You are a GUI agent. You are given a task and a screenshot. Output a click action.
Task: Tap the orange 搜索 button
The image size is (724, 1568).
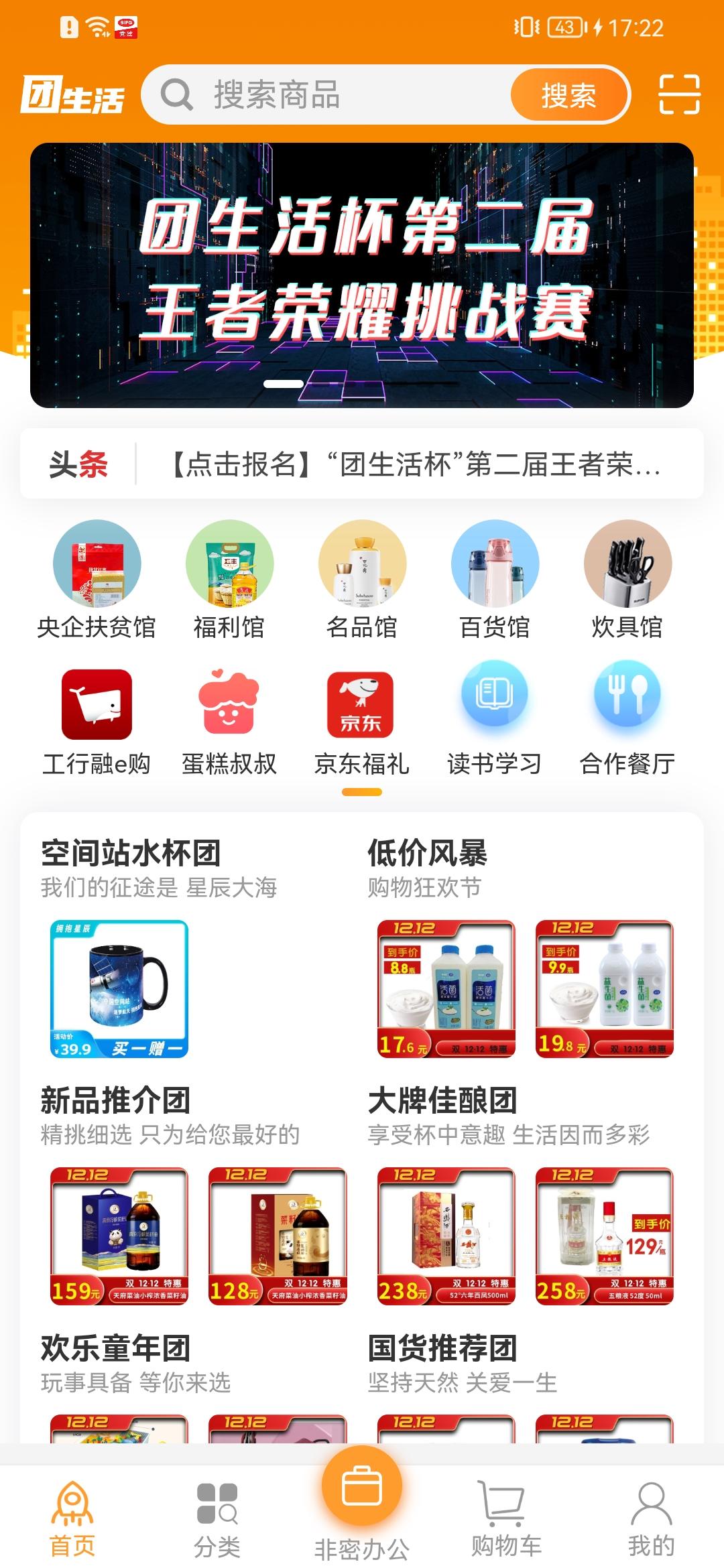coord(568,95)
